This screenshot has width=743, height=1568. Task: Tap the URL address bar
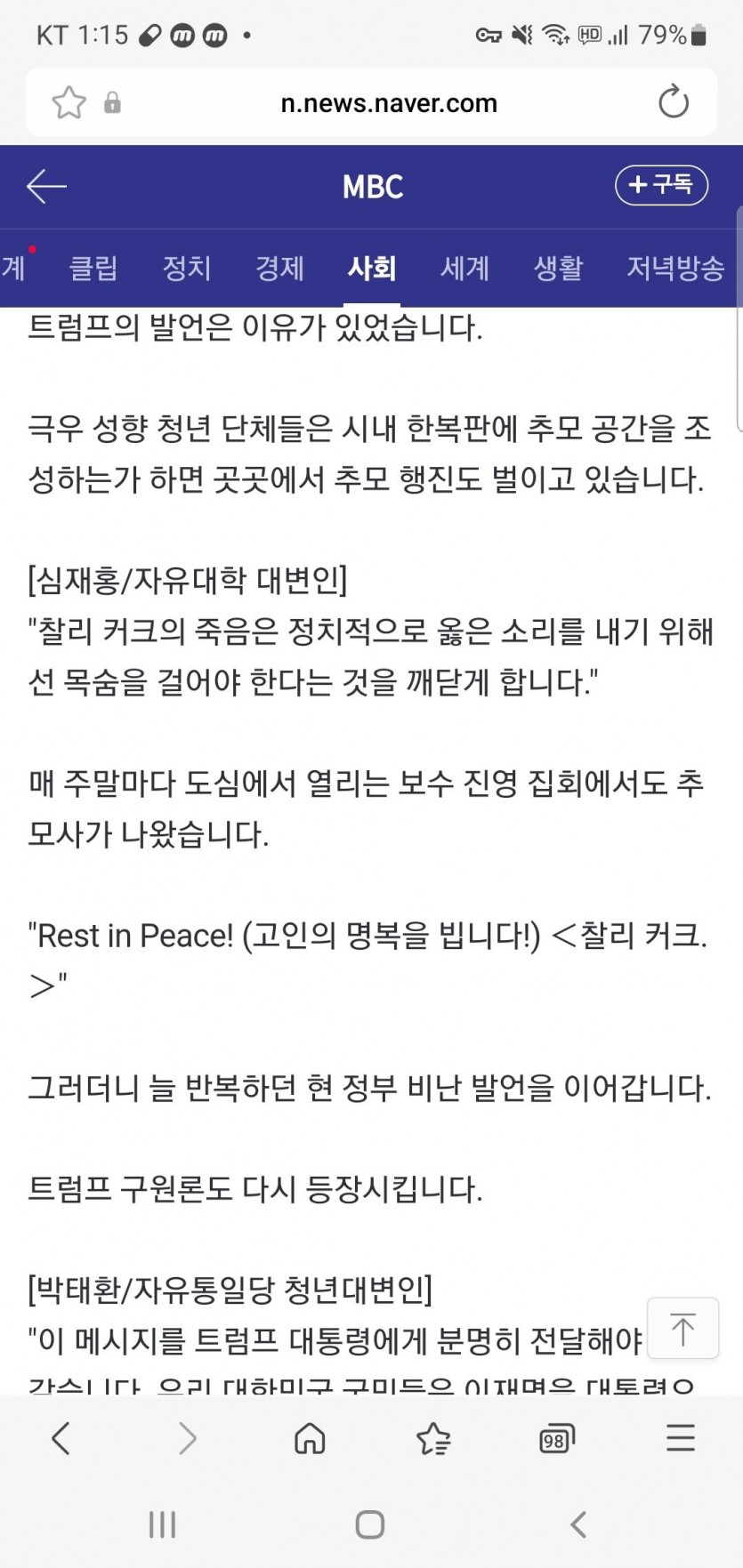coord(388,103)
